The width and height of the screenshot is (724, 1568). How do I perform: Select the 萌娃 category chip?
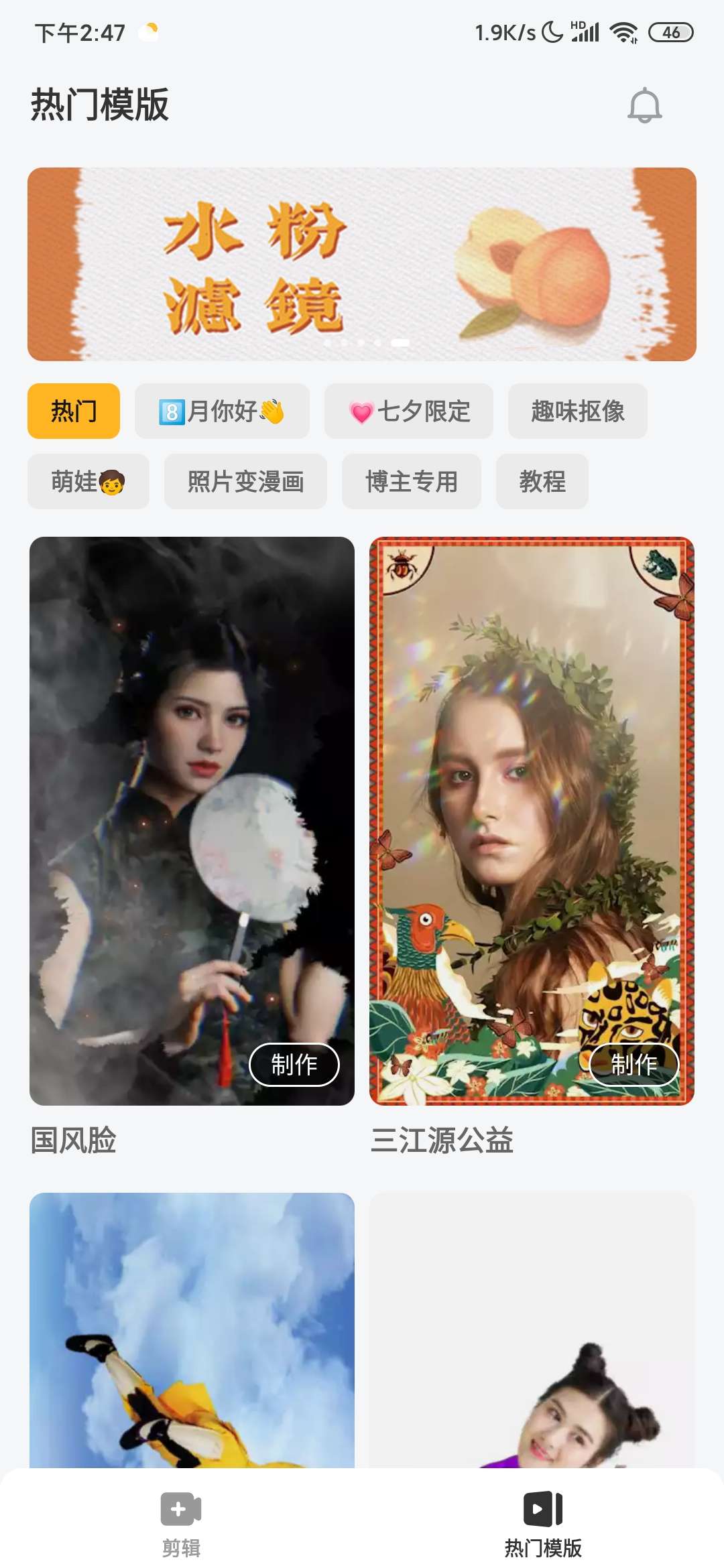88,482
